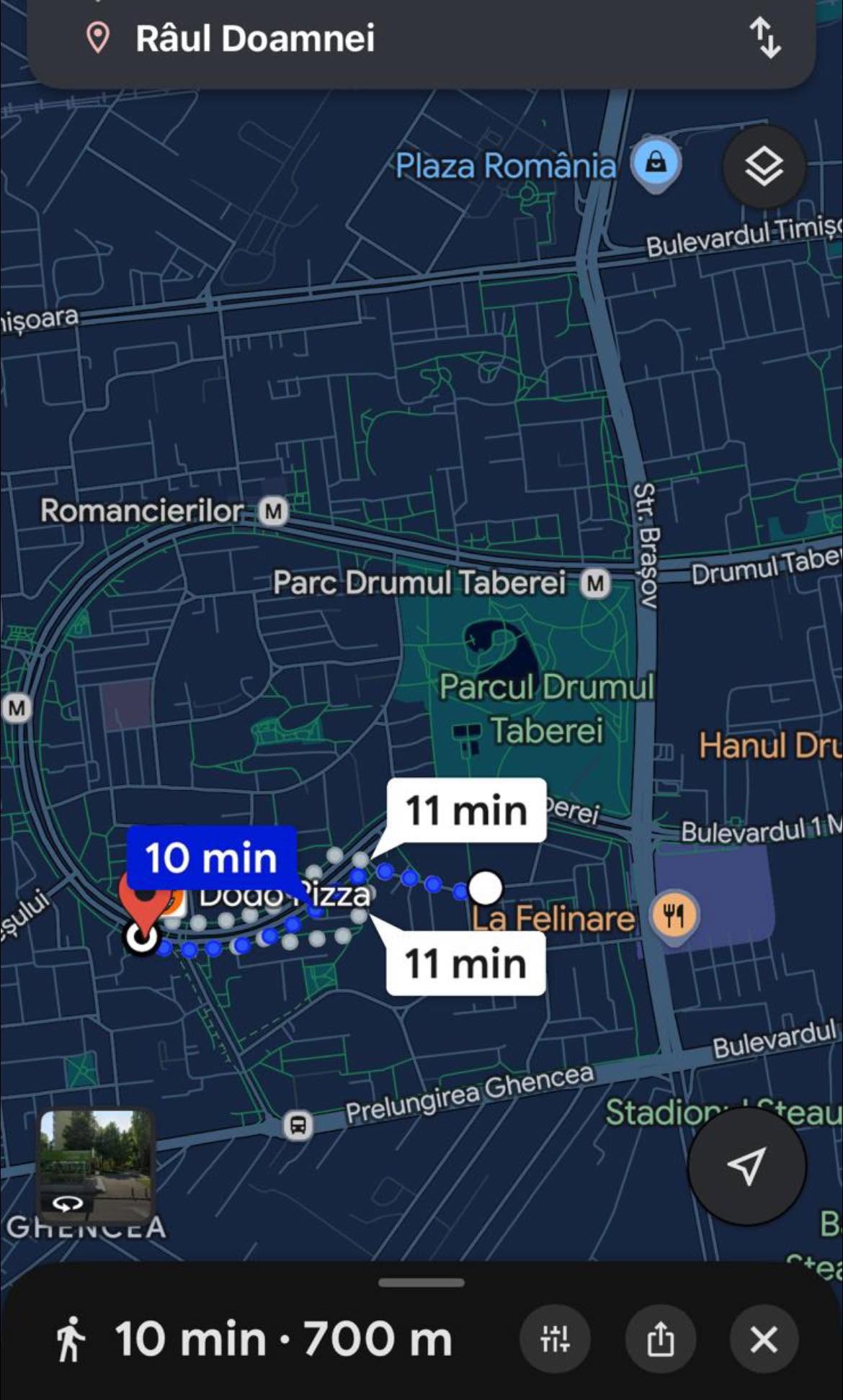Open route options sliders
This screenshot has height=1400, width=843.
(x=555, y=1340)
